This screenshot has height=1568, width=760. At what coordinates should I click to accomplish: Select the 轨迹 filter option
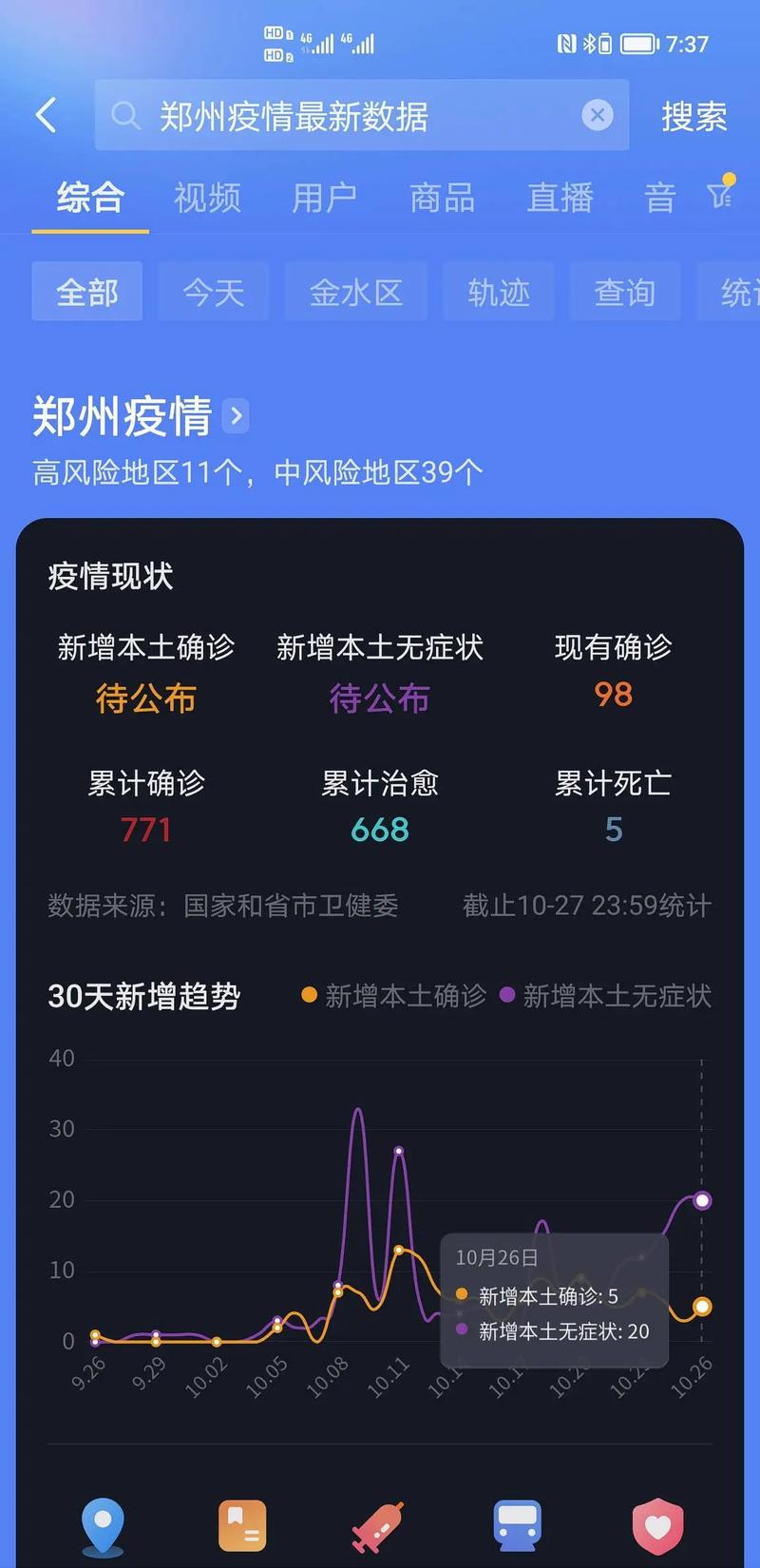point(498,292)
